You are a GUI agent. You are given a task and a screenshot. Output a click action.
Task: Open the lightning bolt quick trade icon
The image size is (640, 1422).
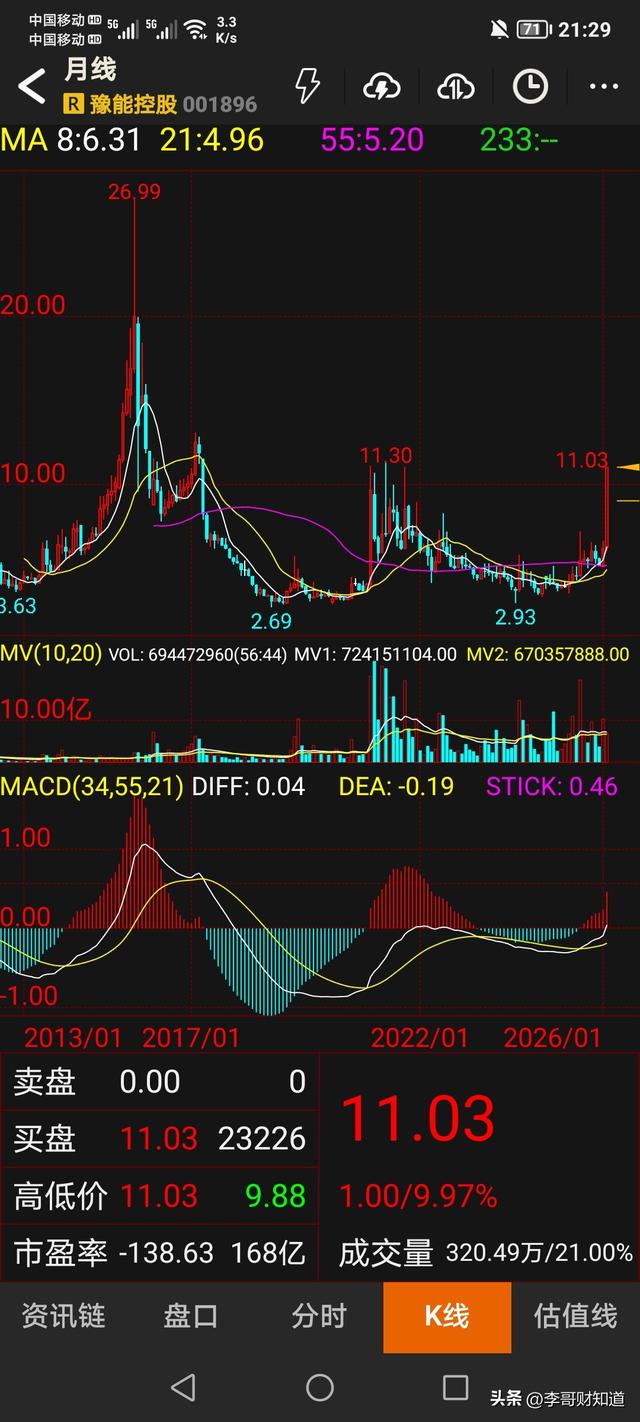click(x=307, y=87)
